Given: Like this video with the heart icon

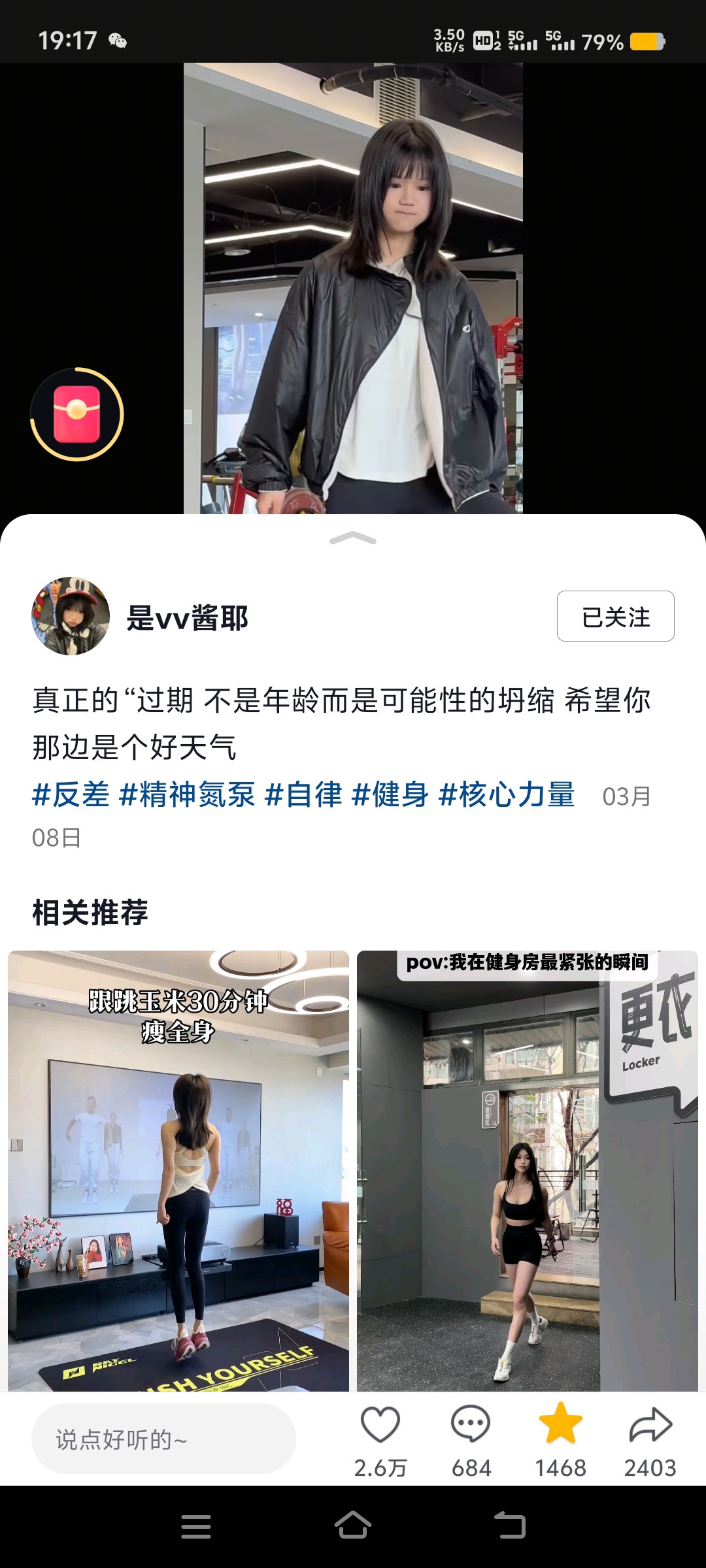Looking at the screenshot, I should click(380, 1424).
